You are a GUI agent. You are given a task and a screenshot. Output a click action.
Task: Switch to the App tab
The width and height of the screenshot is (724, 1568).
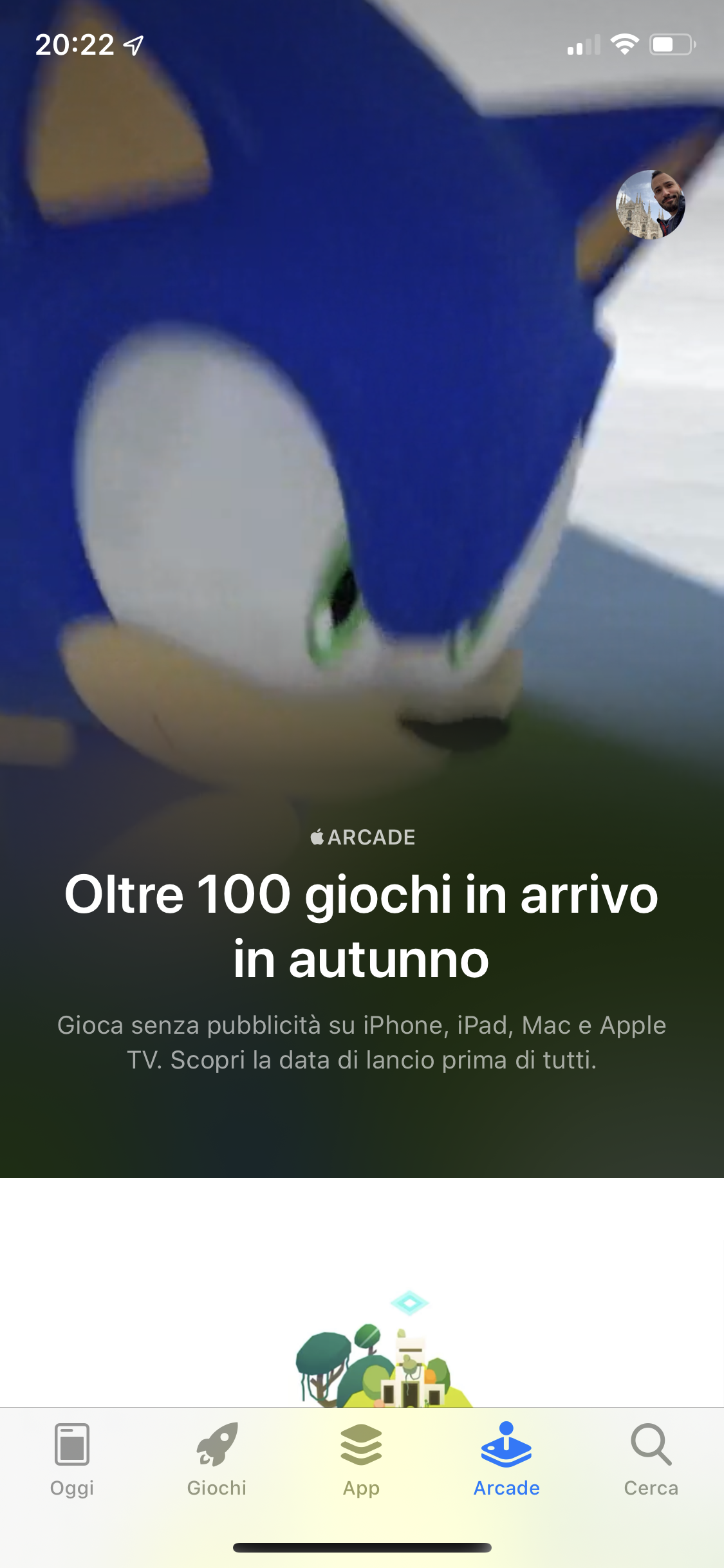point(362,1460)
